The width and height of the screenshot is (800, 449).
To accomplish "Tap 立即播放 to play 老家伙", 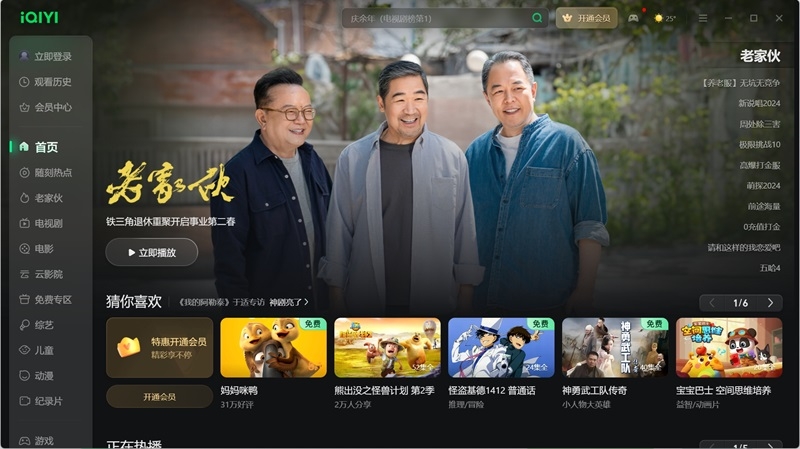I will point(152,253).
